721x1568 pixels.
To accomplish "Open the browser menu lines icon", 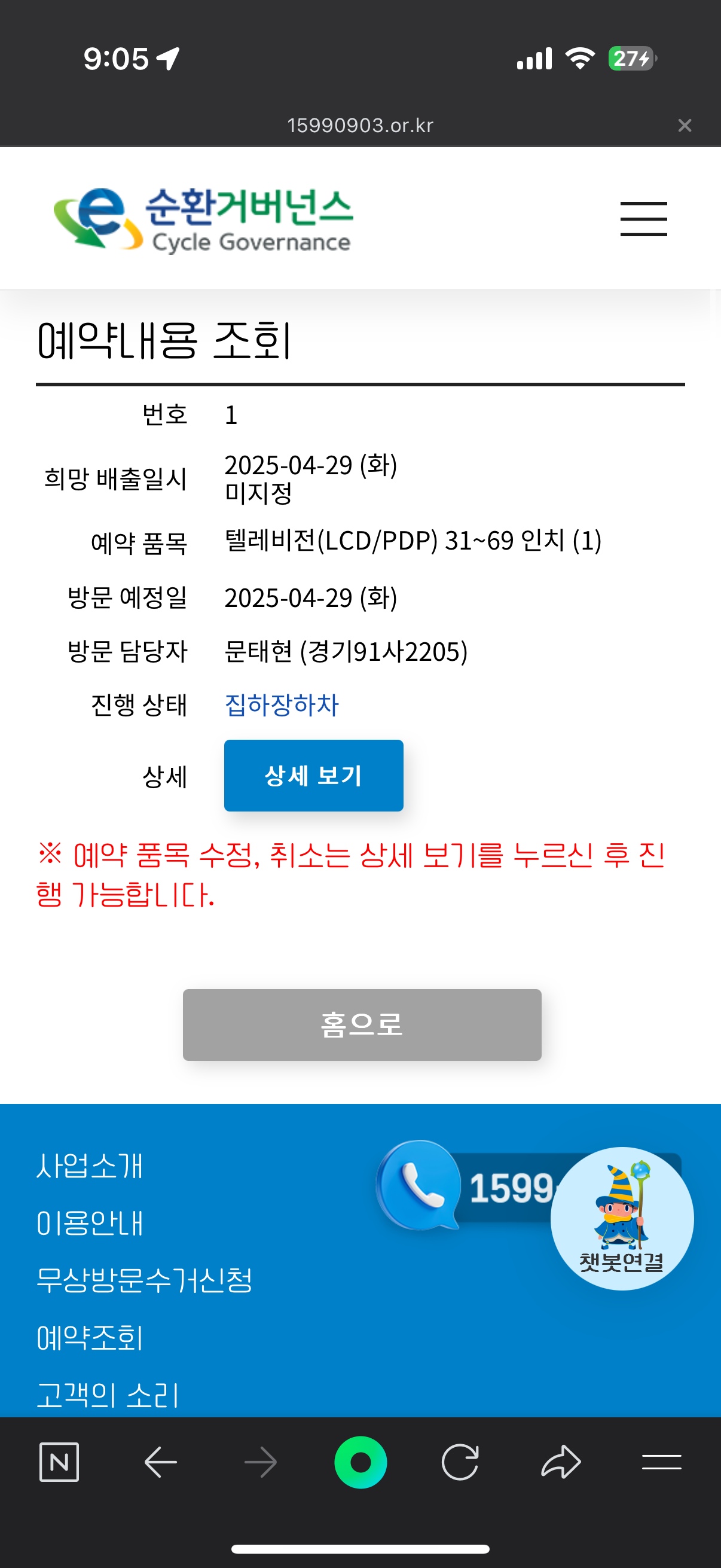I will (661, 1462).
